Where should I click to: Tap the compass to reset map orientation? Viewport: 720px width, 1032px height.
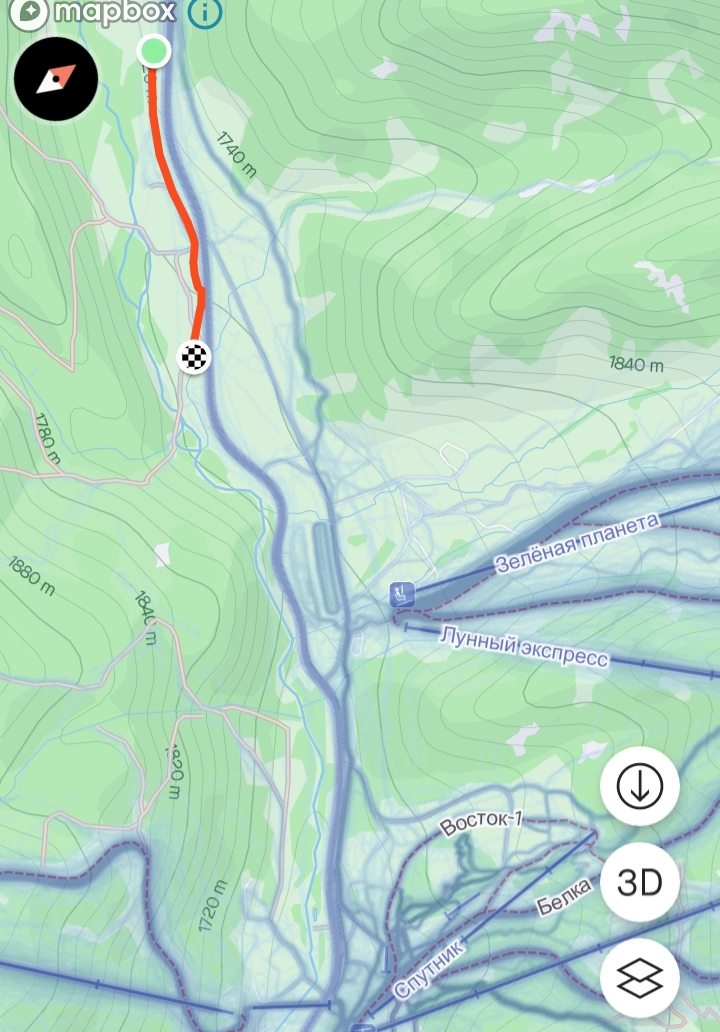click(x=56, y=79)
